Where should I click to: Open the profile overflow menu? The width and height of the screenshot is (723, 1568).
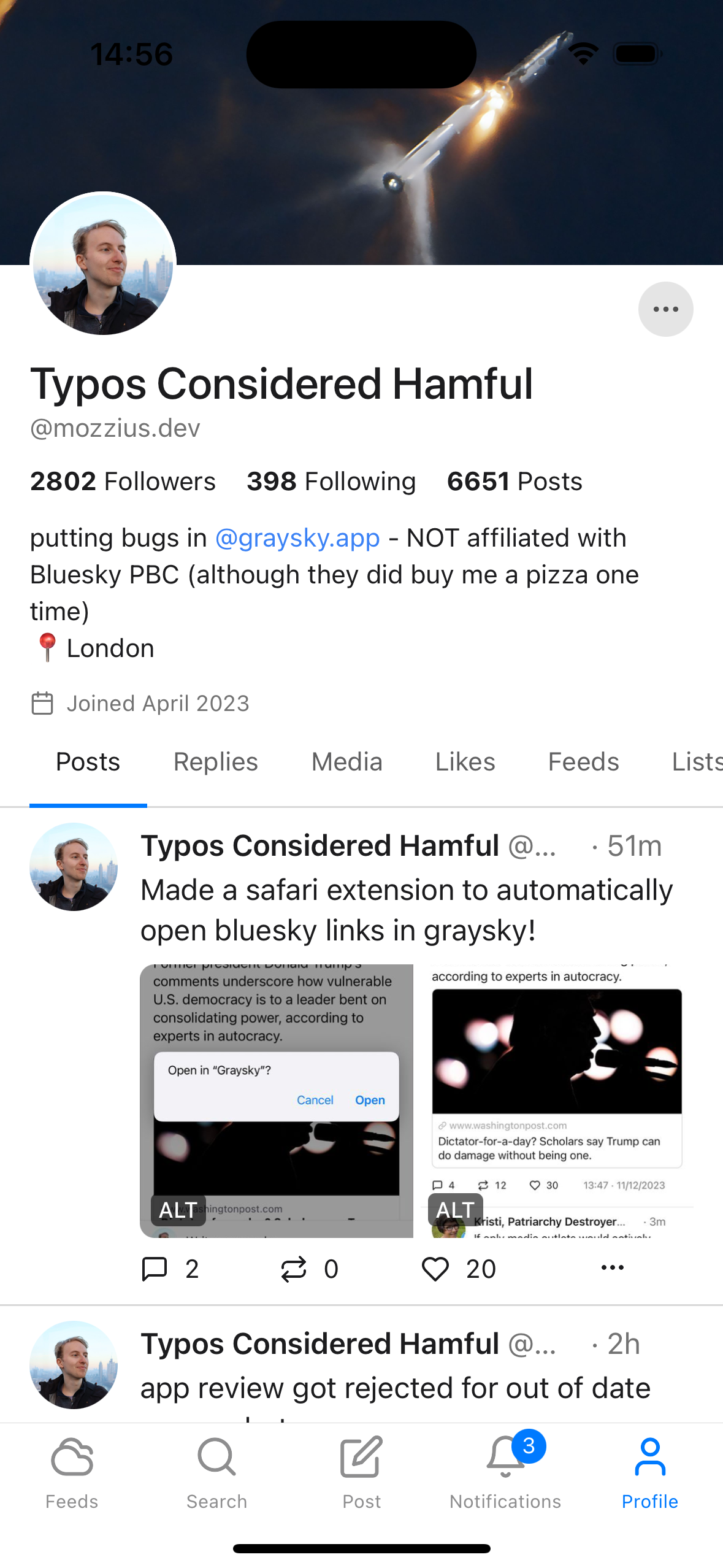tap(665, 309)
